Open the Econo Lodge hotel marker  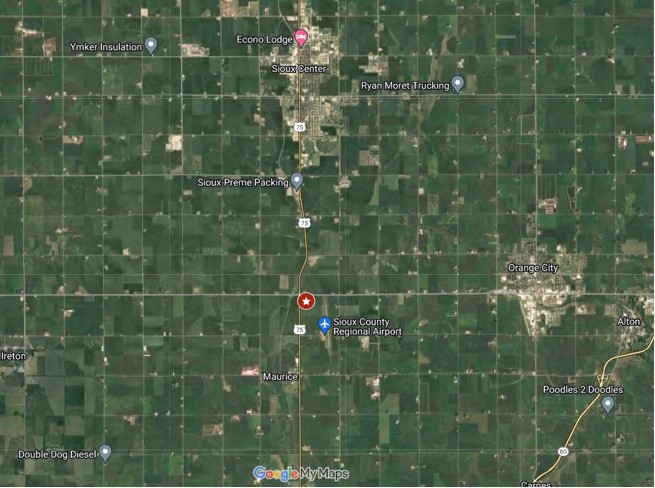(x=301, y=37)
